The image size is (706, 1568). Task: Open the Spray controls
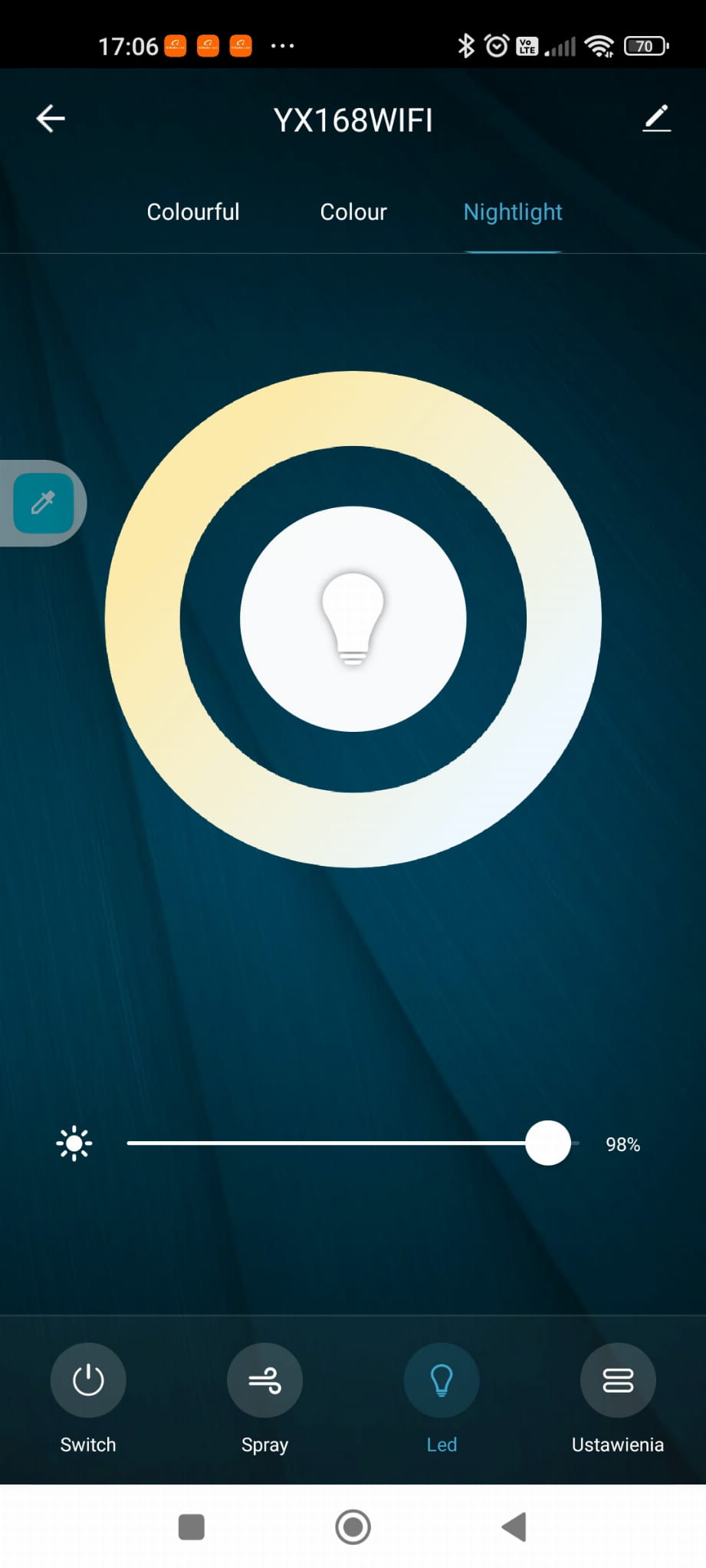pos(264,1380)
